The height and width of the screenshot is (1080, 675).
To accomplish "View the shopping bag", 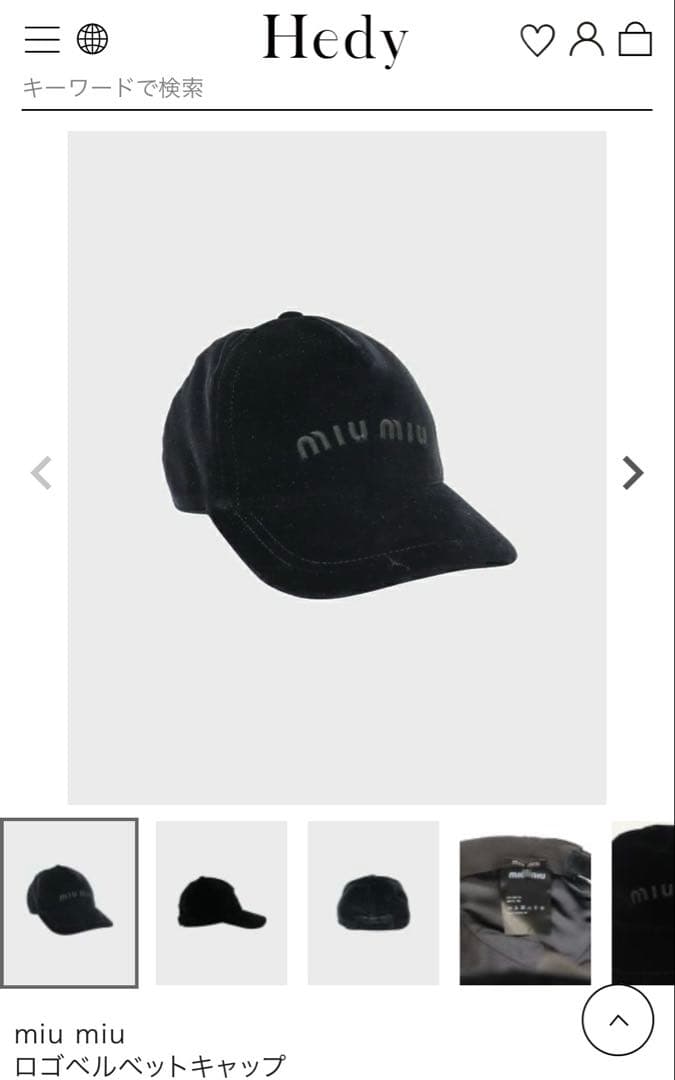I will 635,40.
